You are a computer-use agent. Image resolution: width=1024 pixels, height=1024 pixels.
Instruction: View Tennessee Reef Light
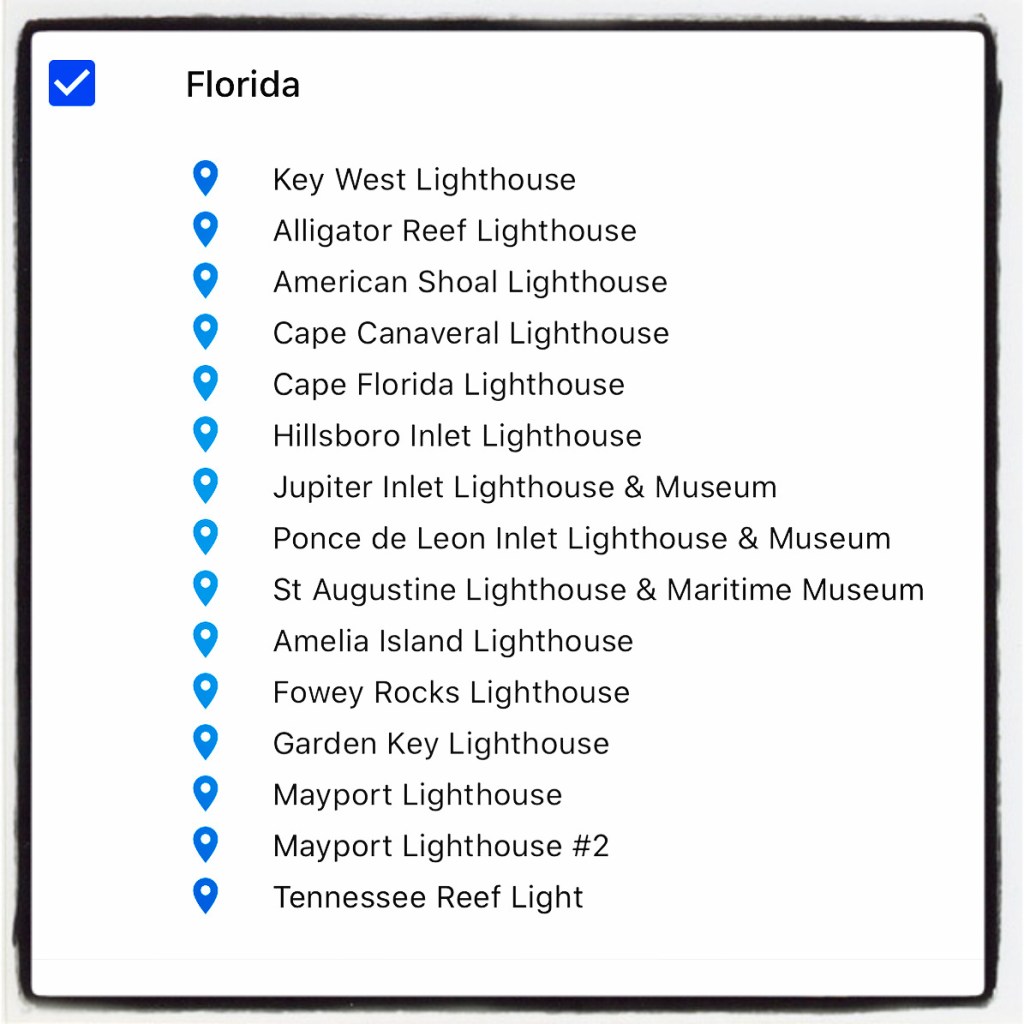click(x=428, y=897)
